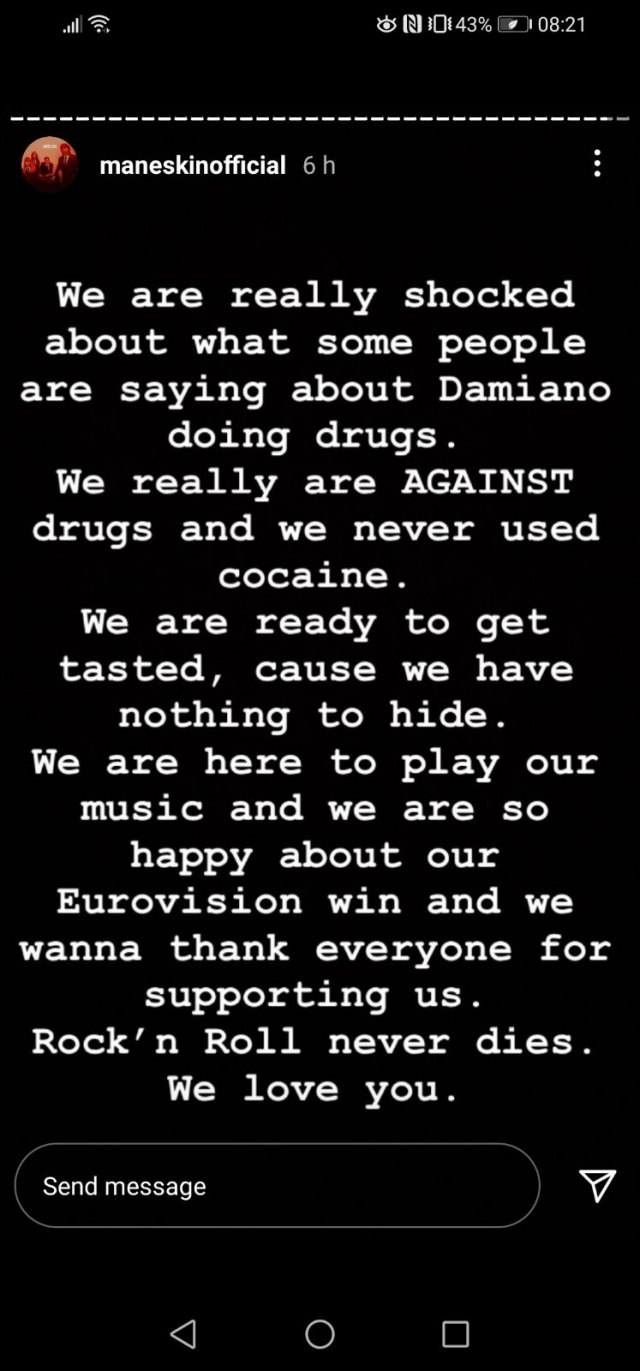Open the maneskinofficial username link
The image size is (640, 1371).
tap(193, 165)
